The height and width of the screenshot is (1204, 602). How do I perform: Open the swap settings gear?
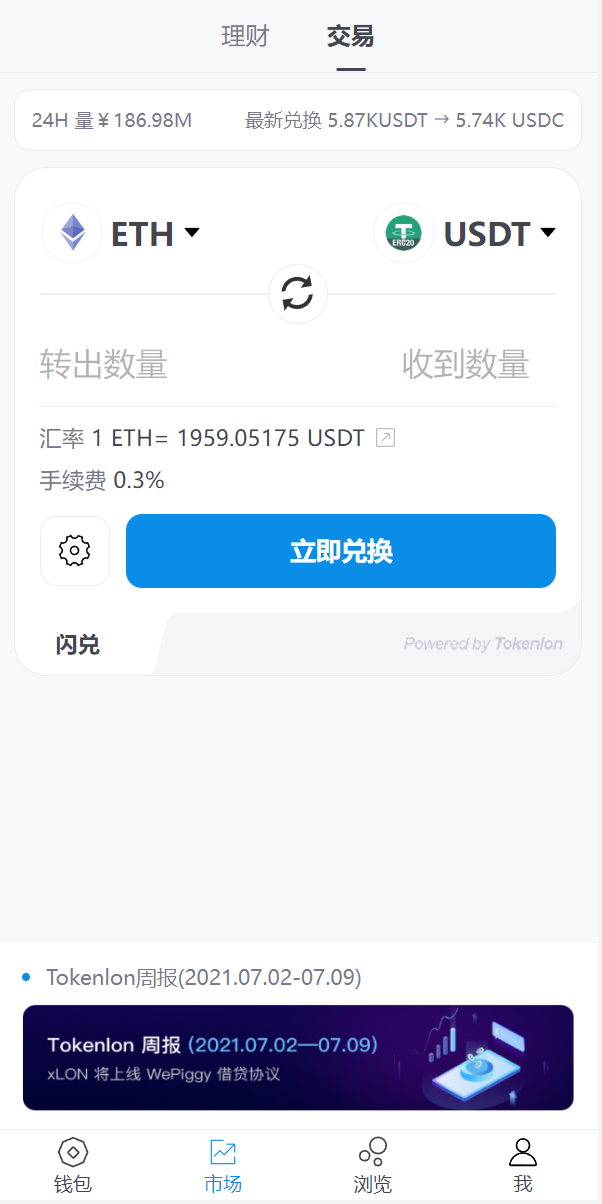point(75,551)
